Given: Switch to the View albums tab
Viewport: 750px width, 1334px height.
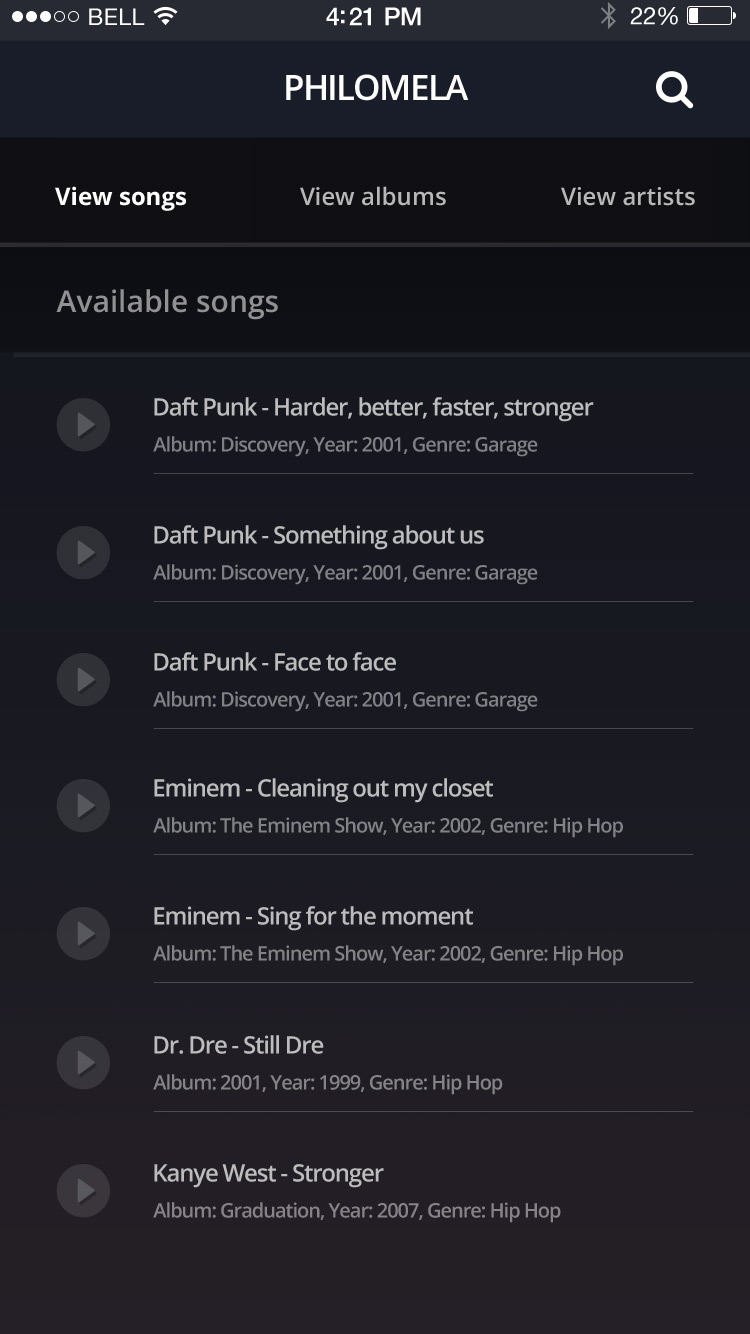Looking at the screenshot, I should tap(373, 196).
